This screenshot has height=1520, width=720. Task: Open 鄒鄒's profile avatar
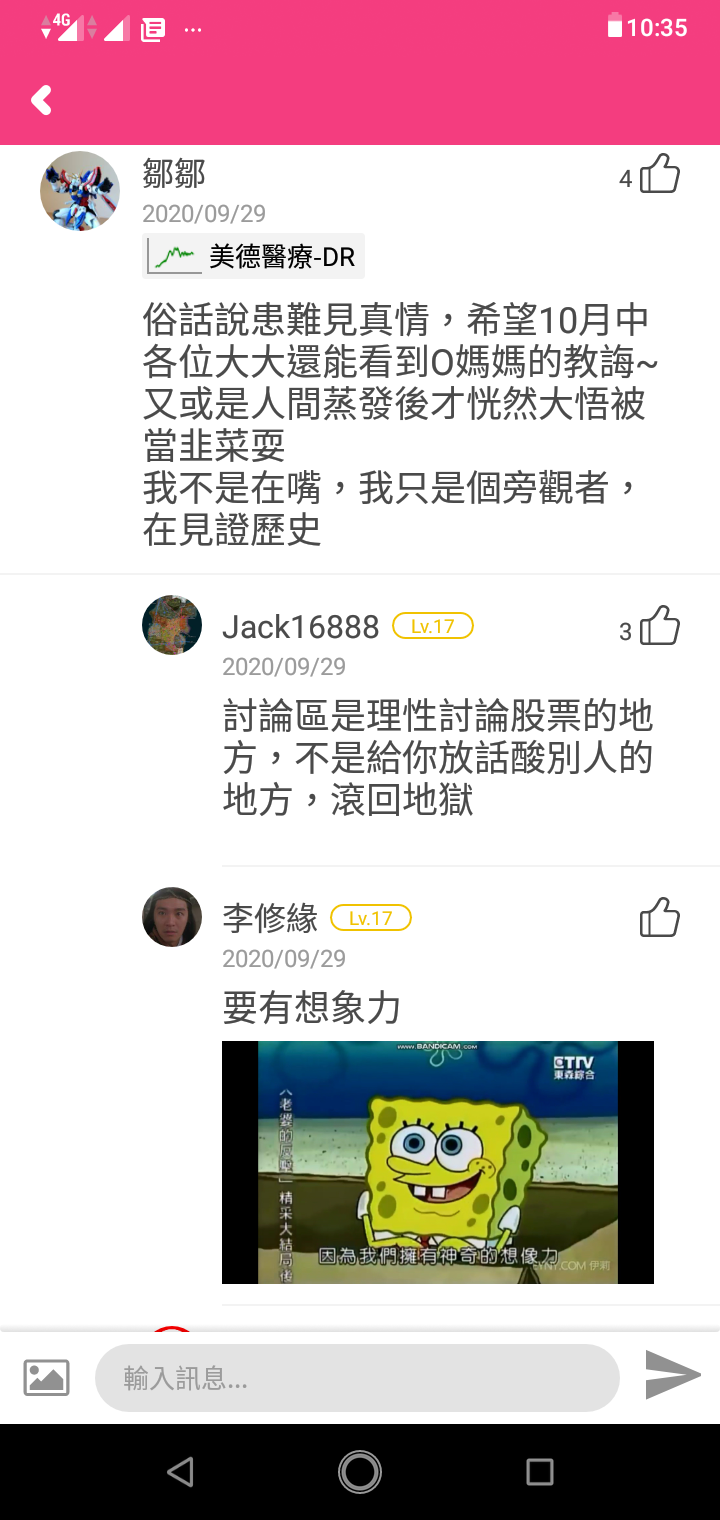point(80,191)
